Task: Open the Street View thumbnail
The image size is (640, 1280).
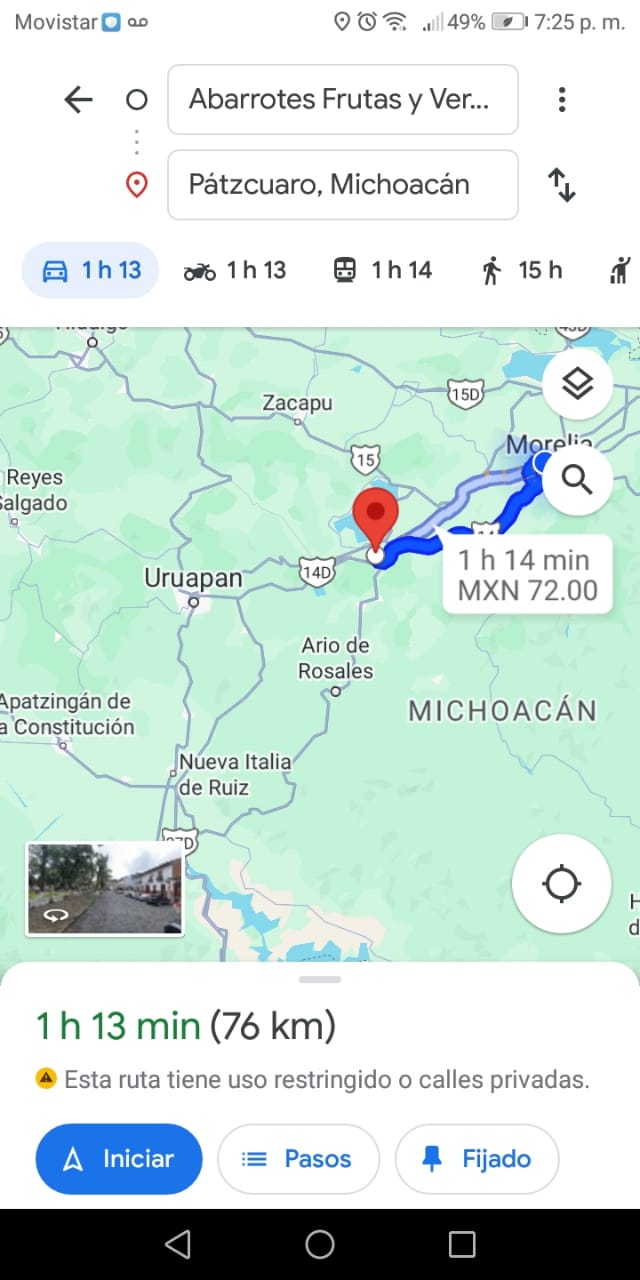Action: click(104, 888)
